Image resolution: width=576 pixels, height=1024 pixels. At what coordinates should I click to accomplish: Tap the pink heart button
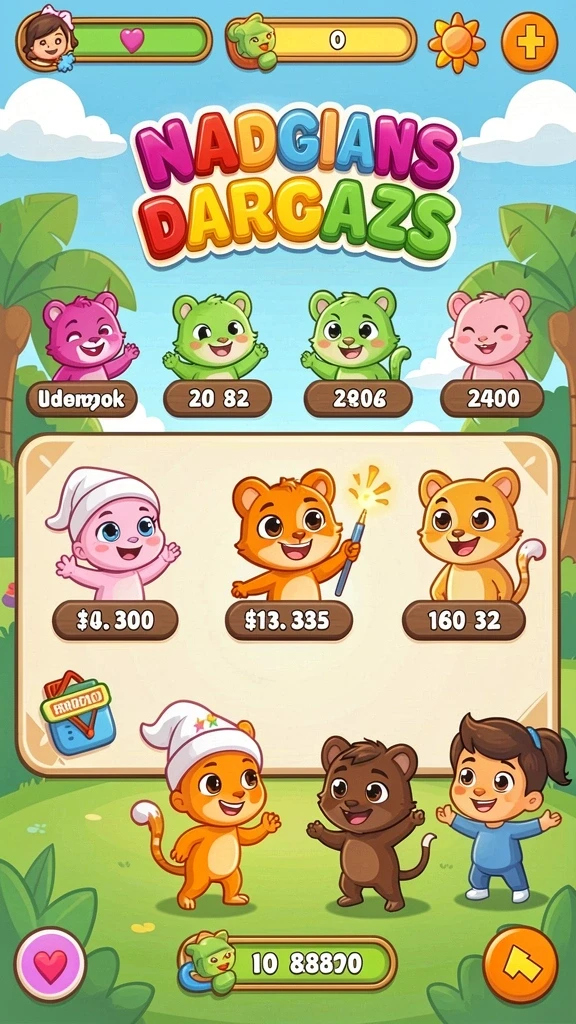(50, 965)
